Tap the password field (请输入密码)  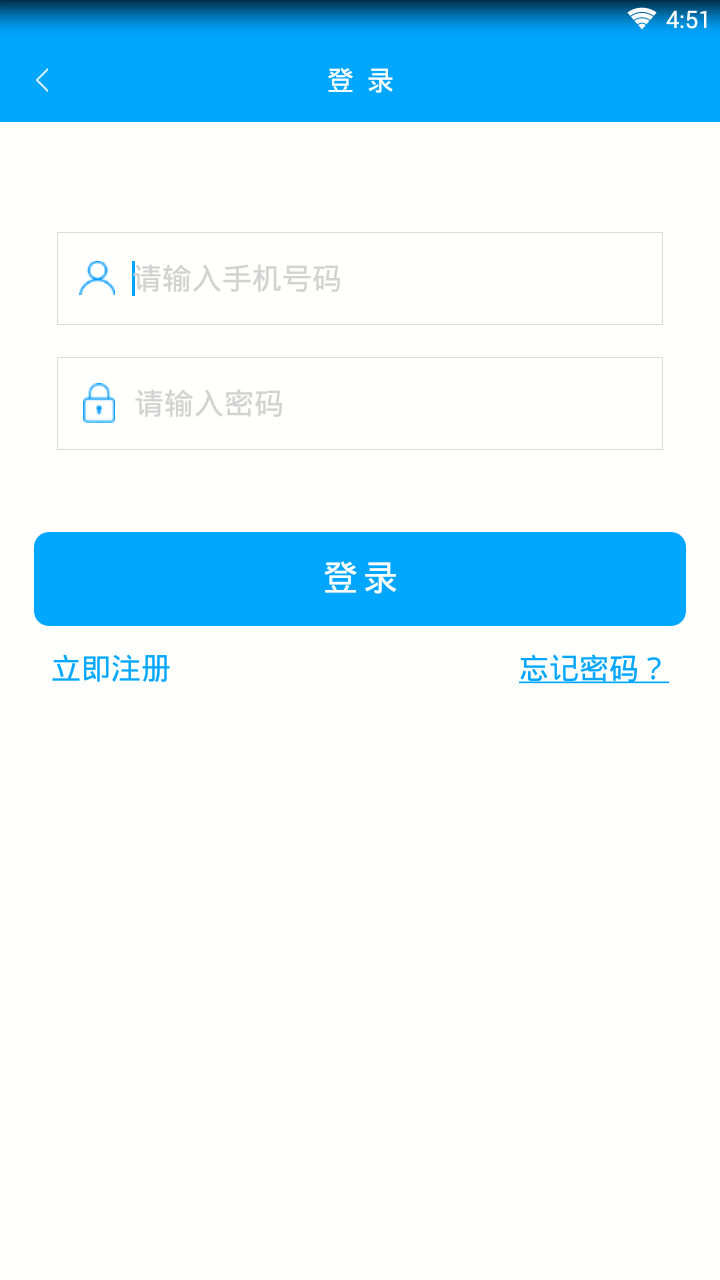[x=360, y=403]
